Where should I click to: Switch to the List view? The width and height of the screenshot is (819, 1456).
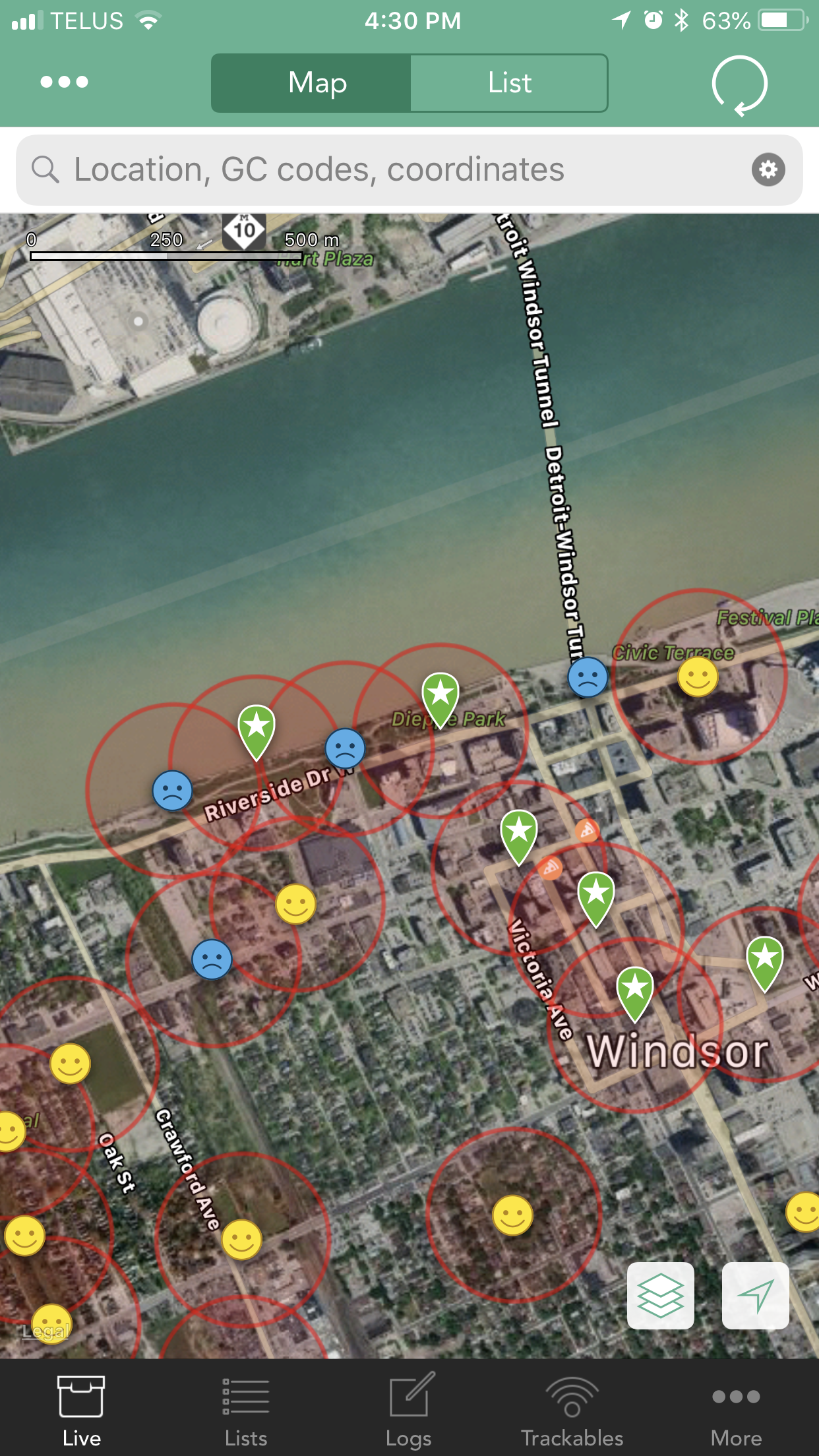509,83
